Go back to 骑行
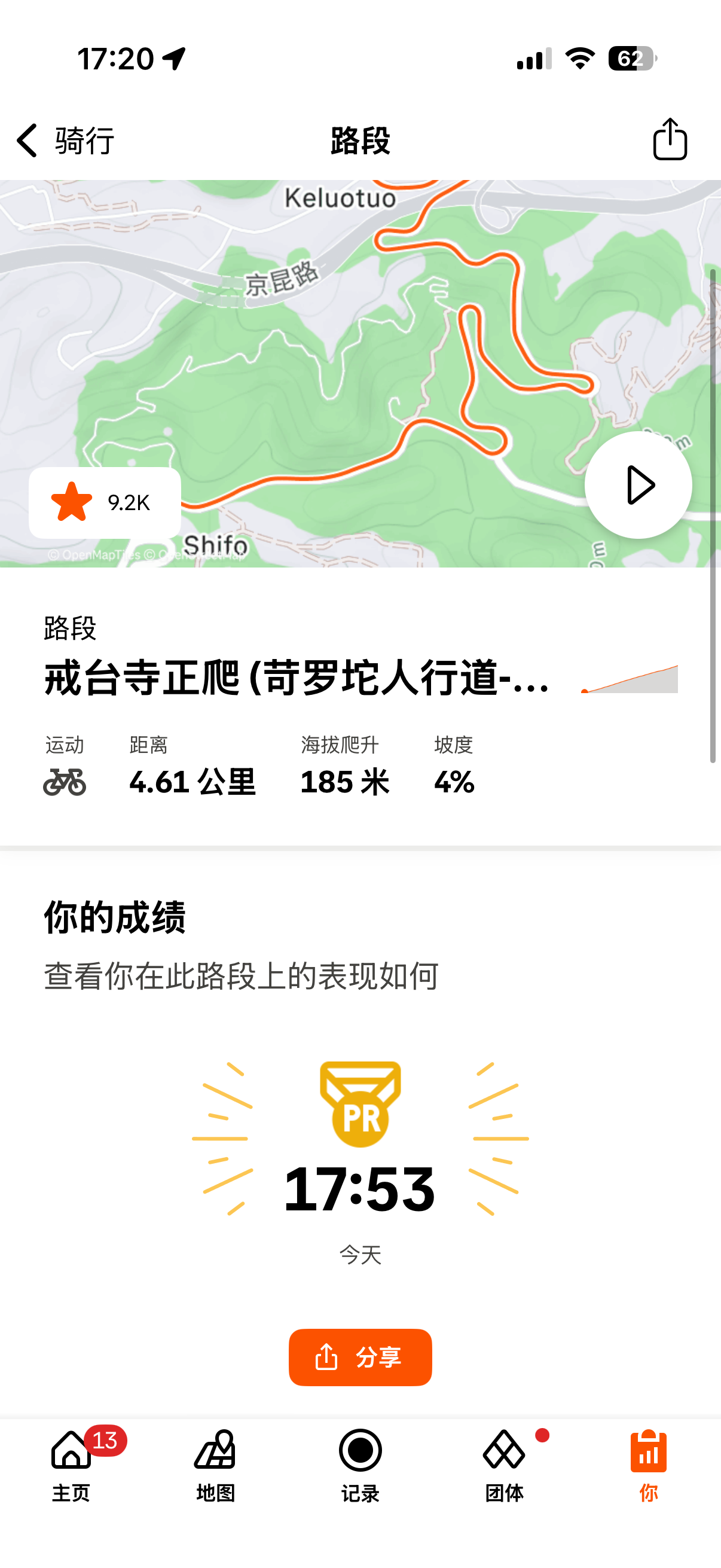This screenshot has height=1568, width=721. pos(65,141)
